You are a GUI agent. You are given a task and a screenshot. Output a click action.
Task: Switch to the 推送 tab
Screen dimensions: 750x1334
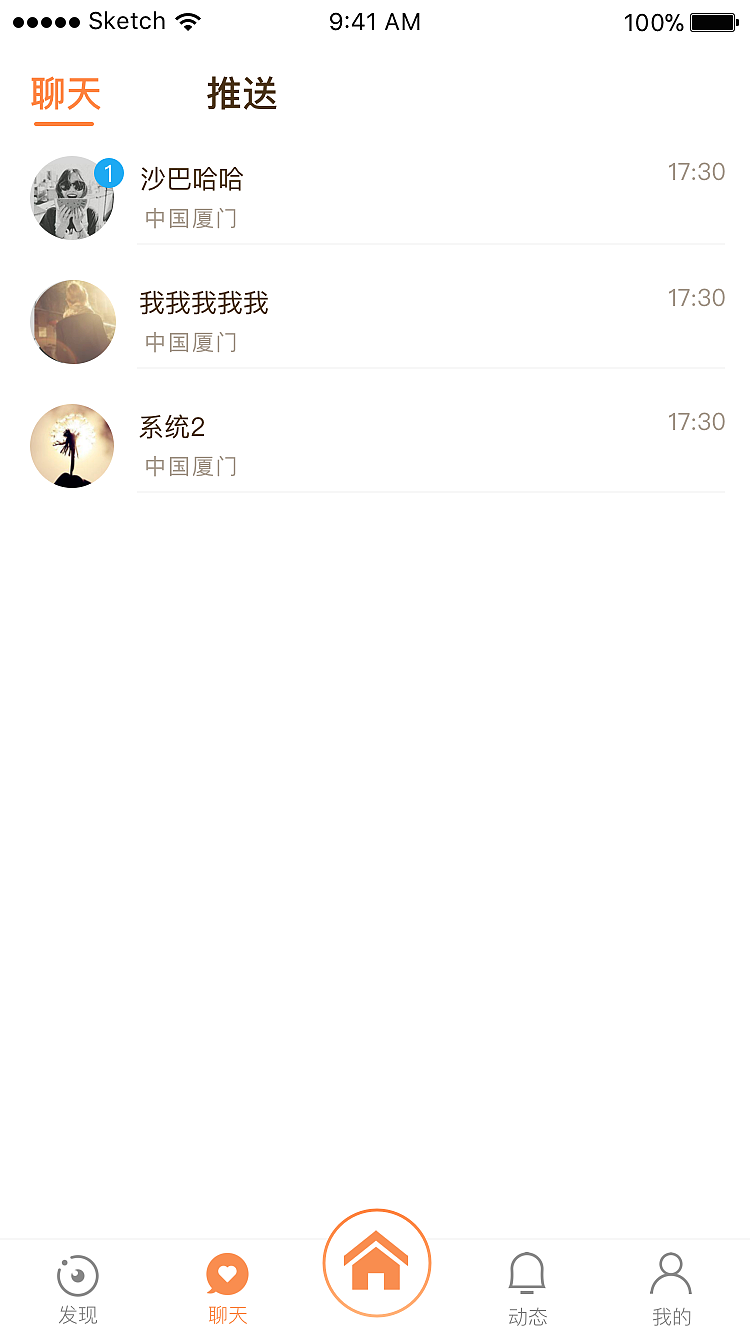241,95
